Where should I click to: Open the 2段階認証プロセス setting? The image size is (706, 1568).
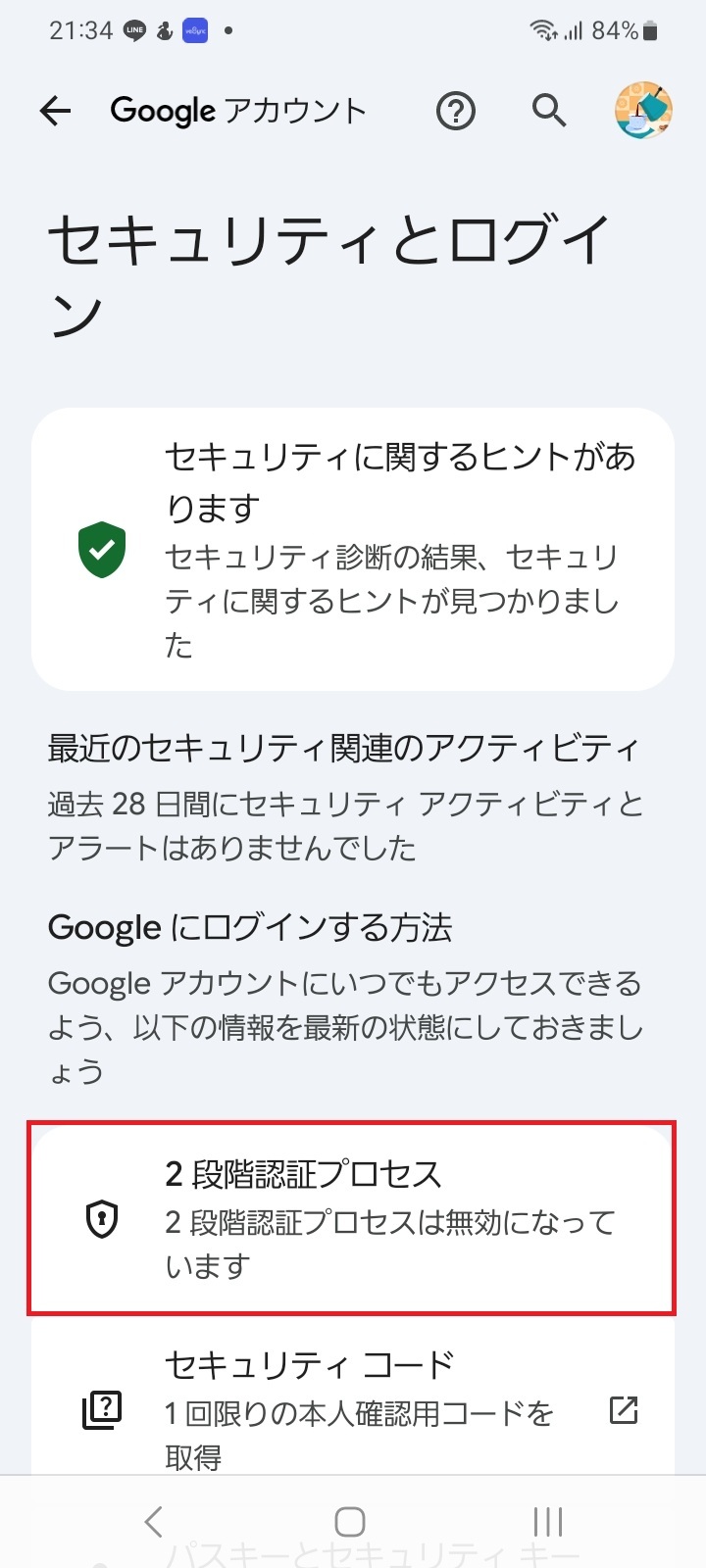[353, 1218]
